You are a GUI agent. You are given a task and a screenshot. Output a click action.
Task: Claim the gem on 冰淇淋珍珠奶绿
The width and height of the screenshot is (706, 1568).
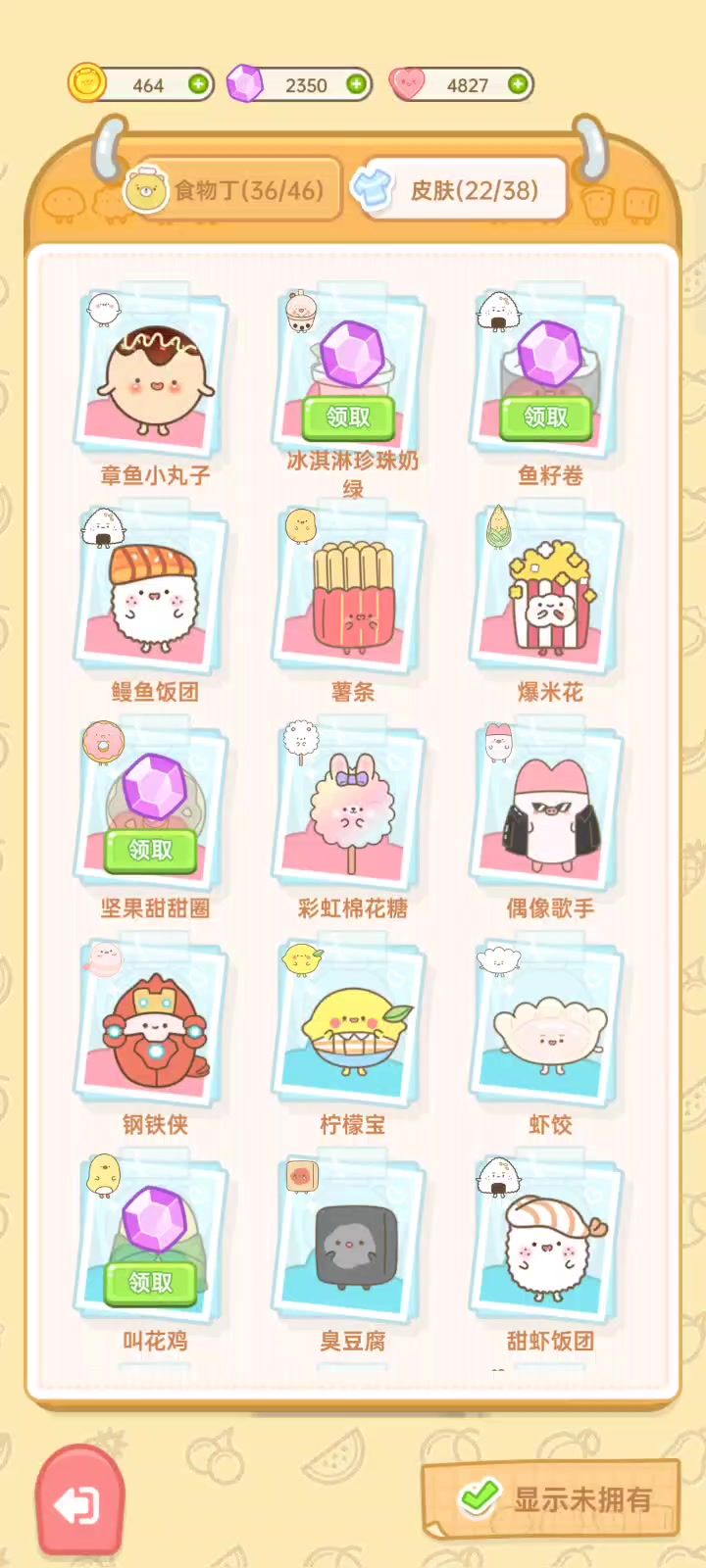pos(348,417)
